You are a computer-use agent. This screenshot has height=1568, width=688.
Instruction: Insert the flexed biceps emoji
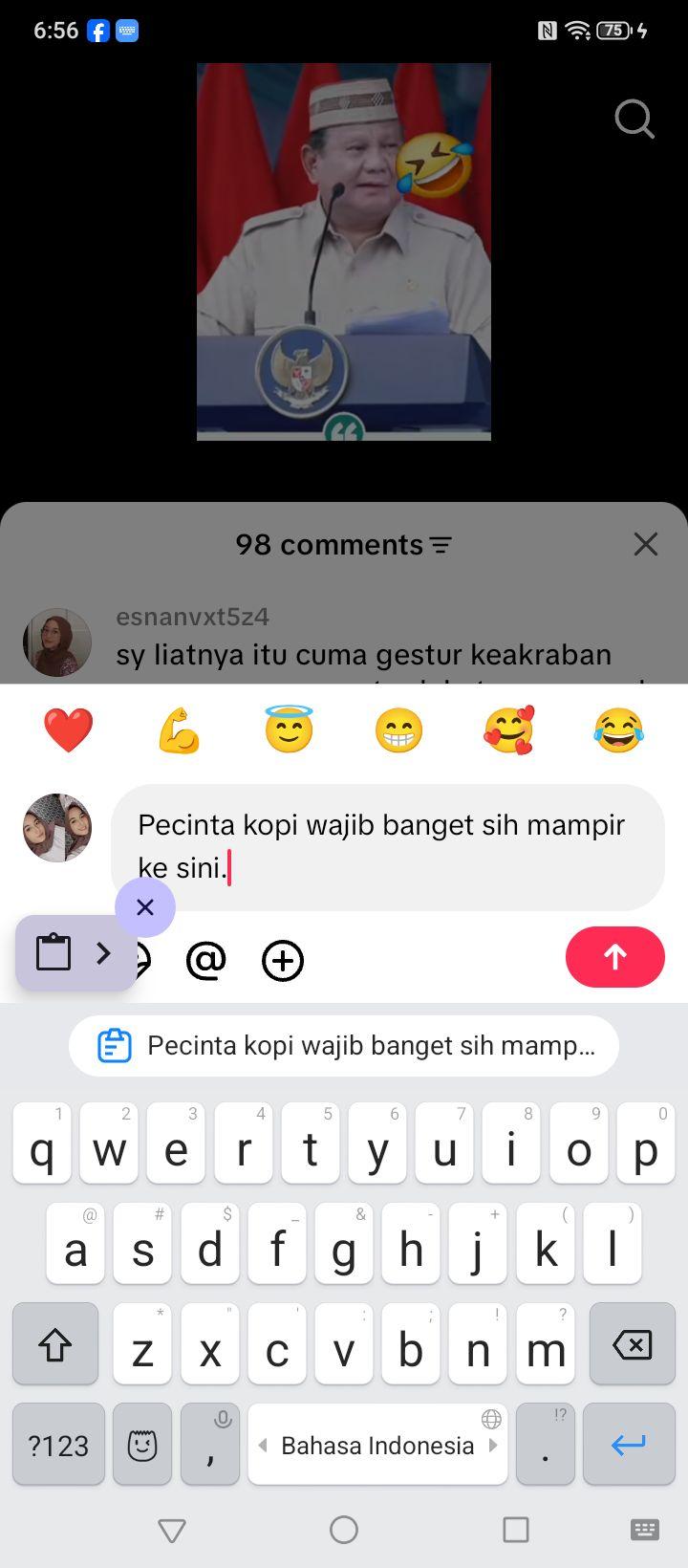click(179, 730)
